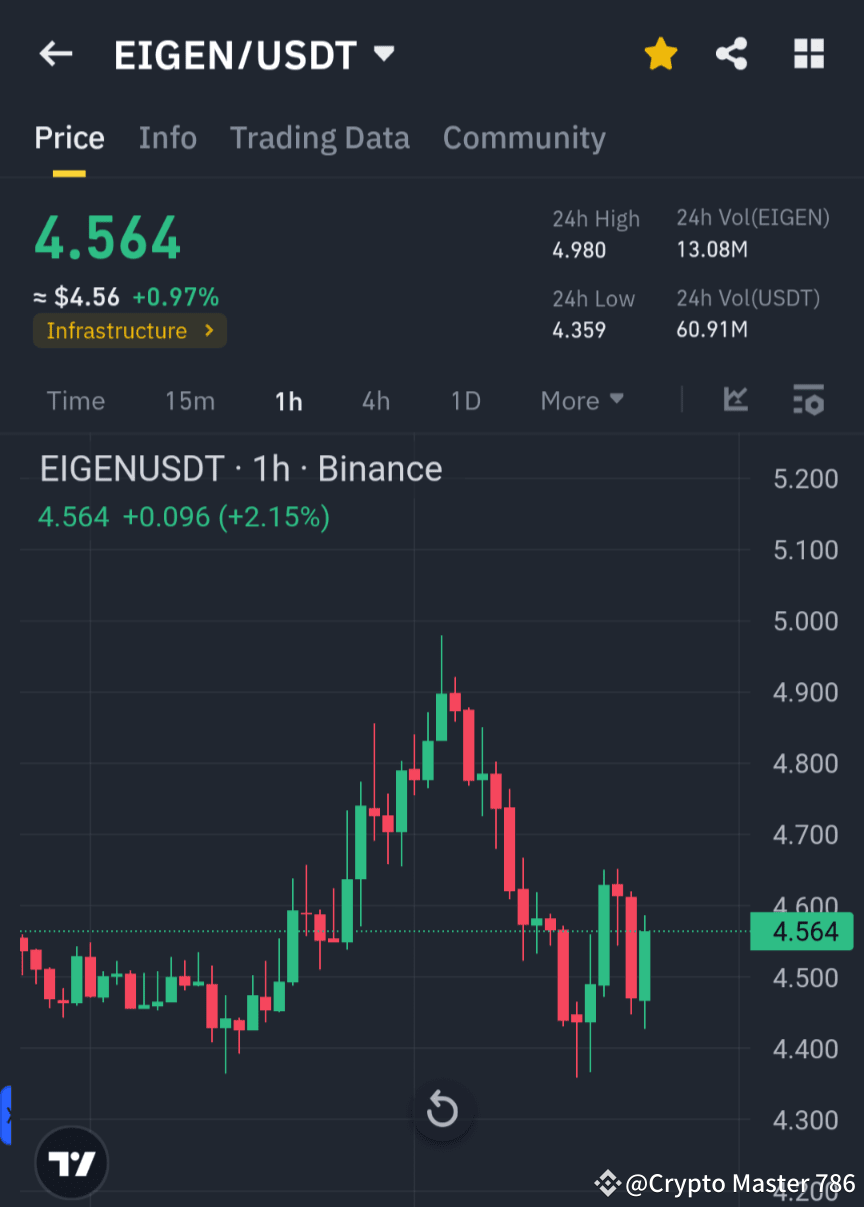The image size is (864, 1207).
Task: Click the TradingView logo
Action: tap(70, 1162)
